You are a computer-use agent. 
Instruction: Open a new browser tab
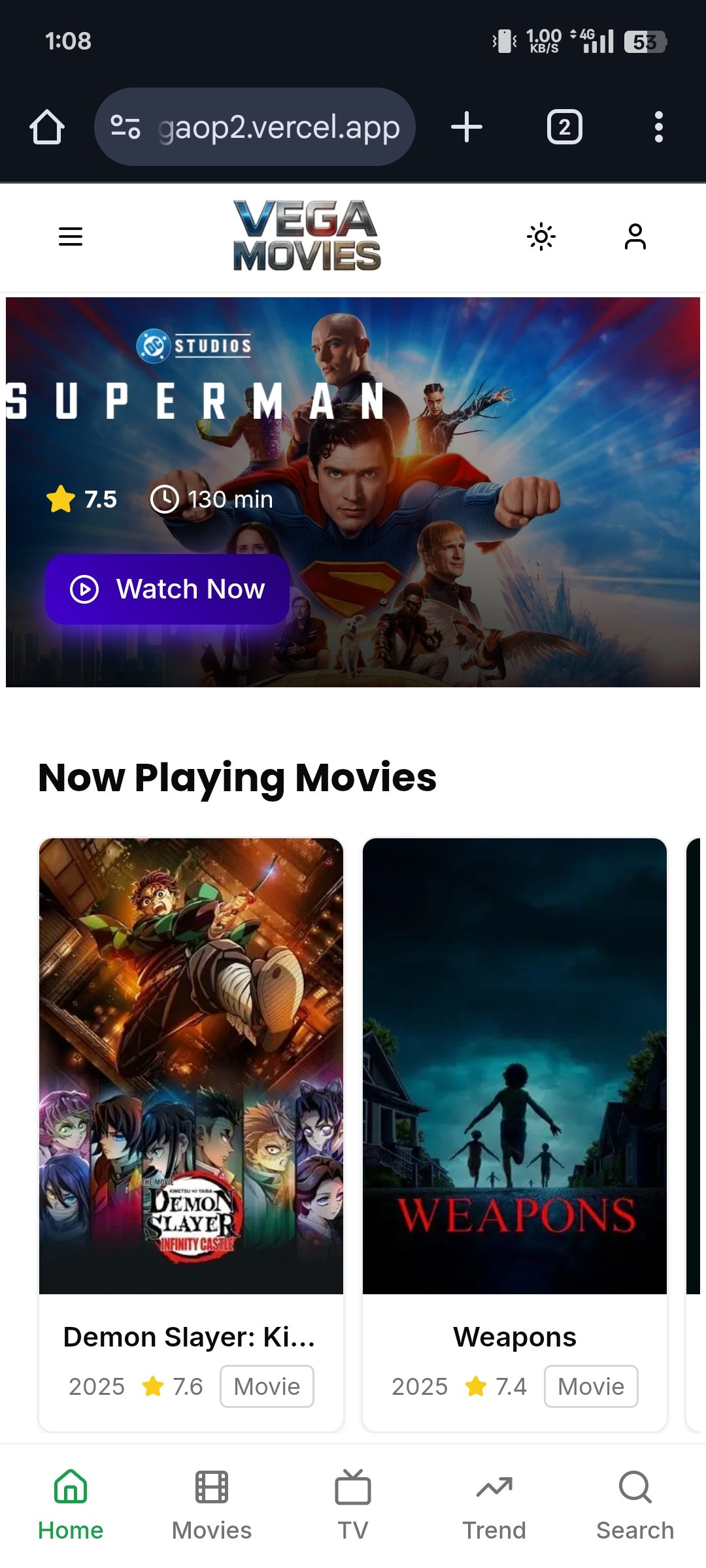(467, 127)
